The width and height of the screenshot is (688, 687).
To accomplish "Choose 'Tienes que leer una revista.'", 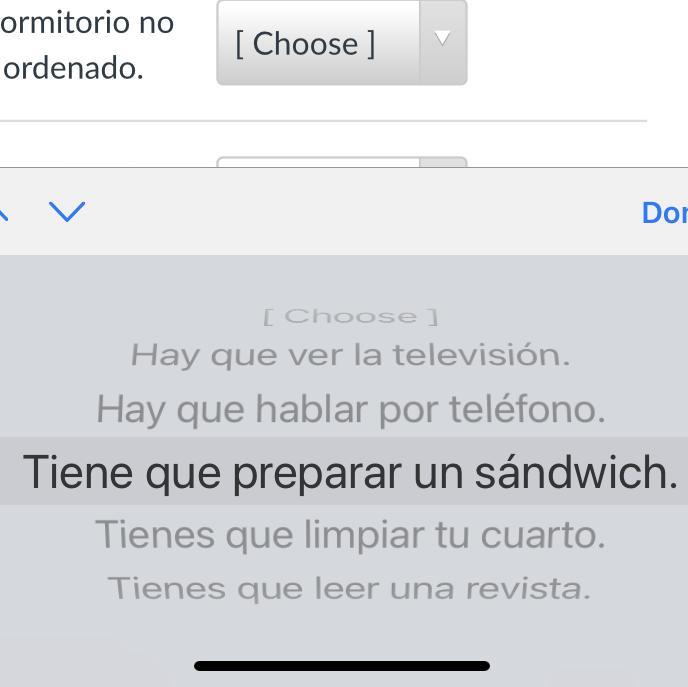I will [350, 588].
